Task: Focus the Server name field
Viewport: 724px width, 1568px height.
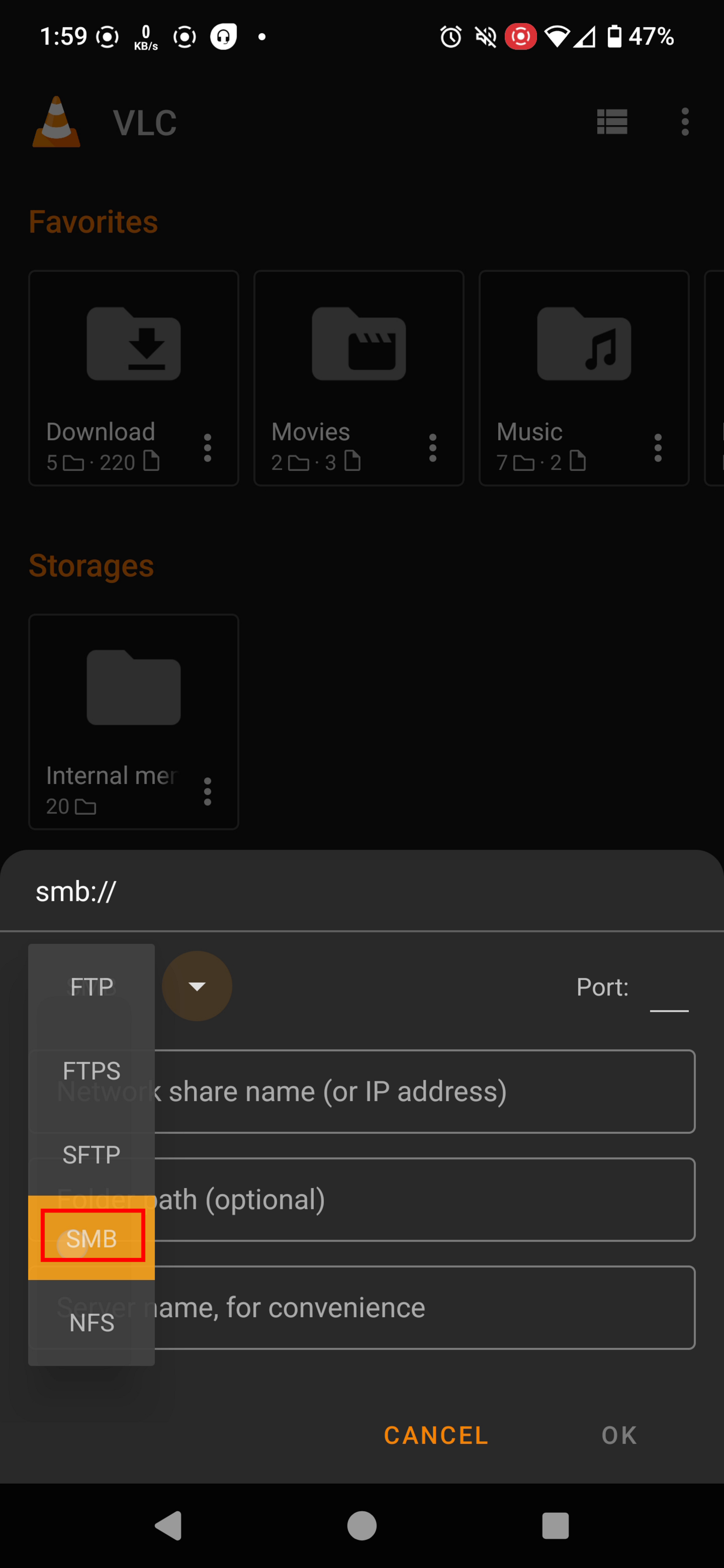Action: point(362,1308)
